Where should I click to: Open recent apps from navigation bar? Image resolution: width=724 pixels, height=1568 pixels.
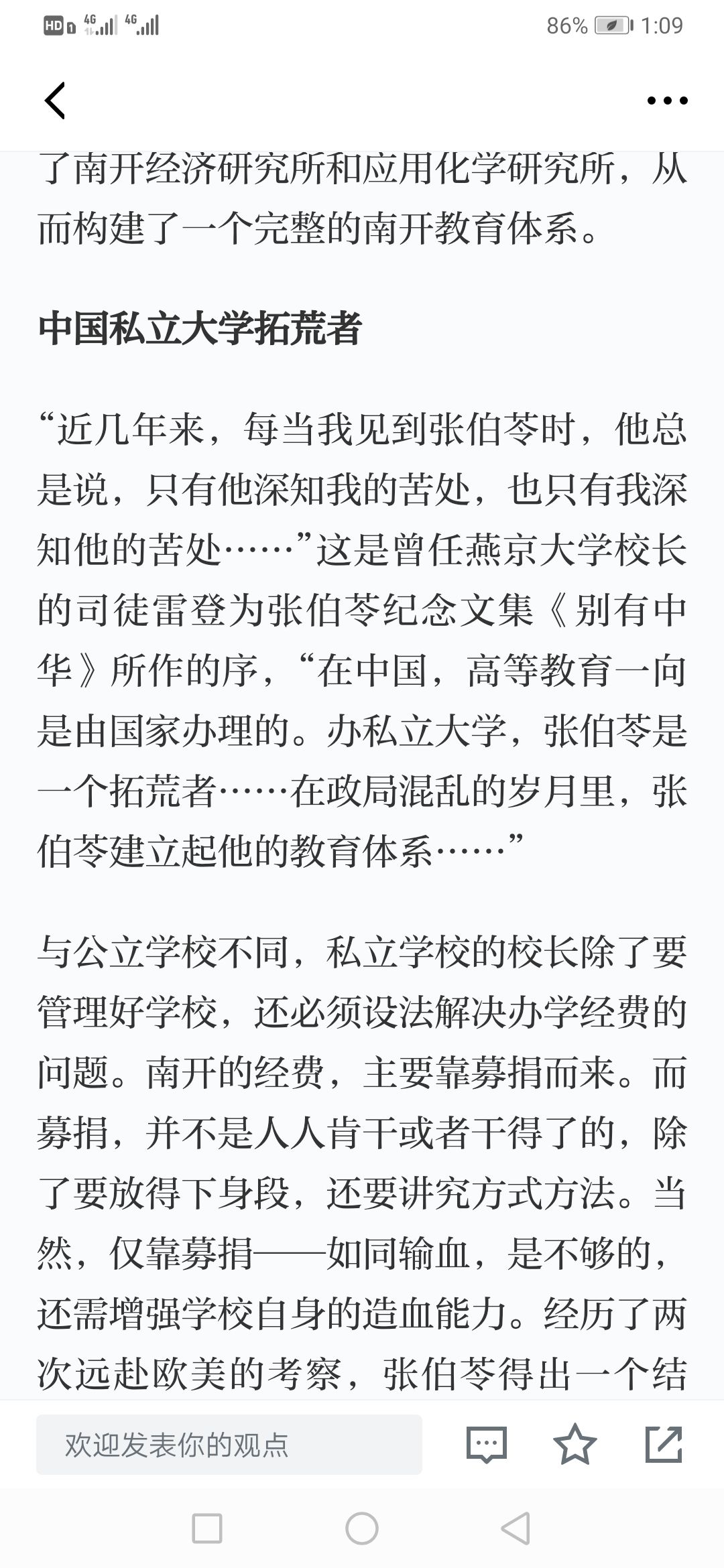(x=207, y=1529)
